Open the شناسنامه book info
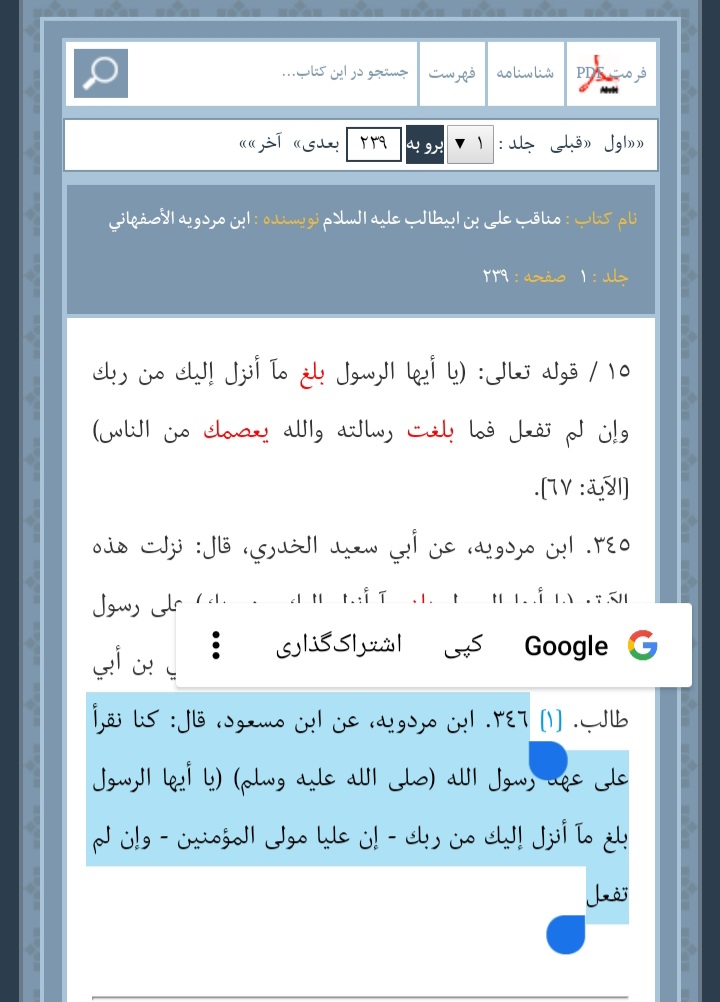The height and width of the screenshot is (1002, 720). [x=525, y=73]
